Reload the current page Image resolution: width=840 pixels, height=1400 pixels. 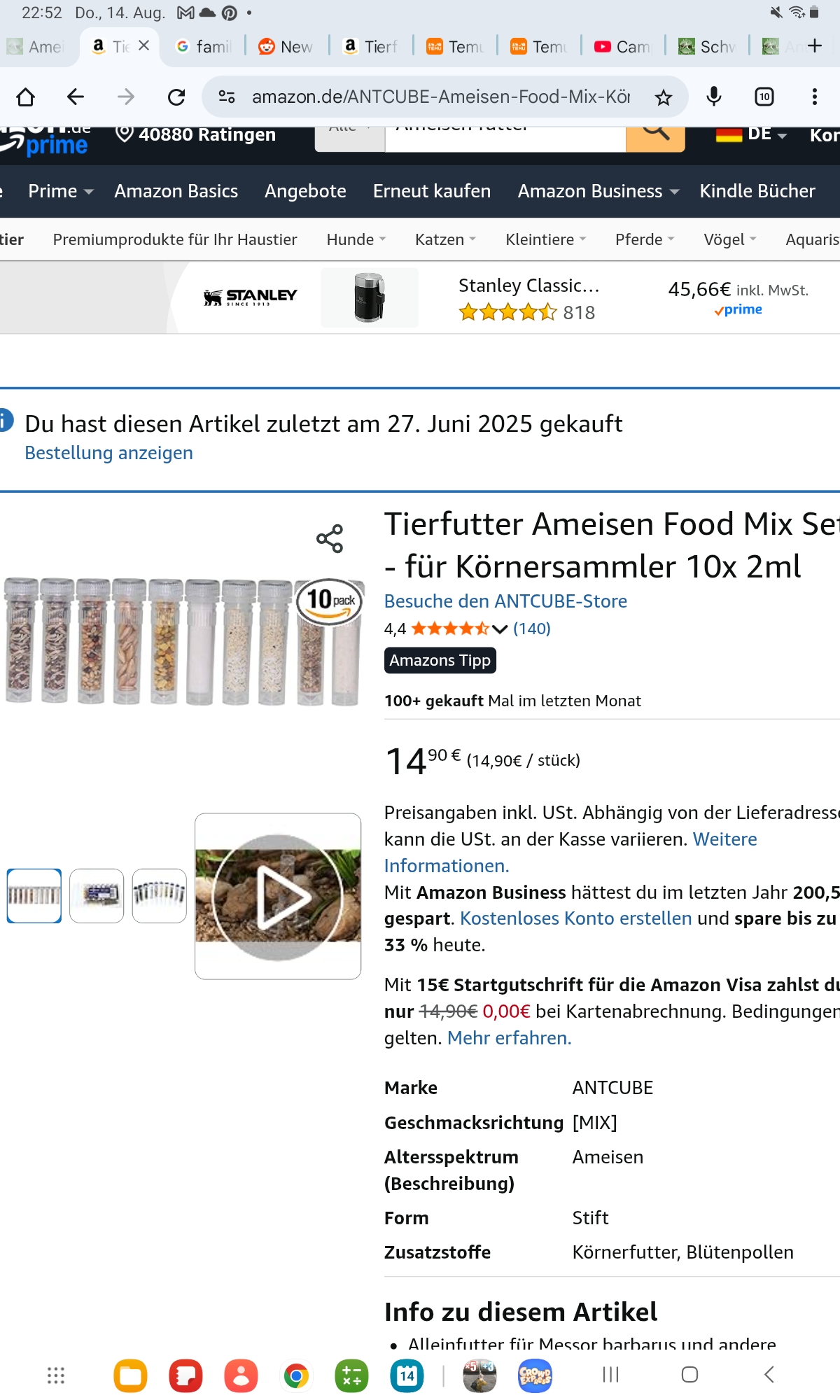(x=176, y=97)
